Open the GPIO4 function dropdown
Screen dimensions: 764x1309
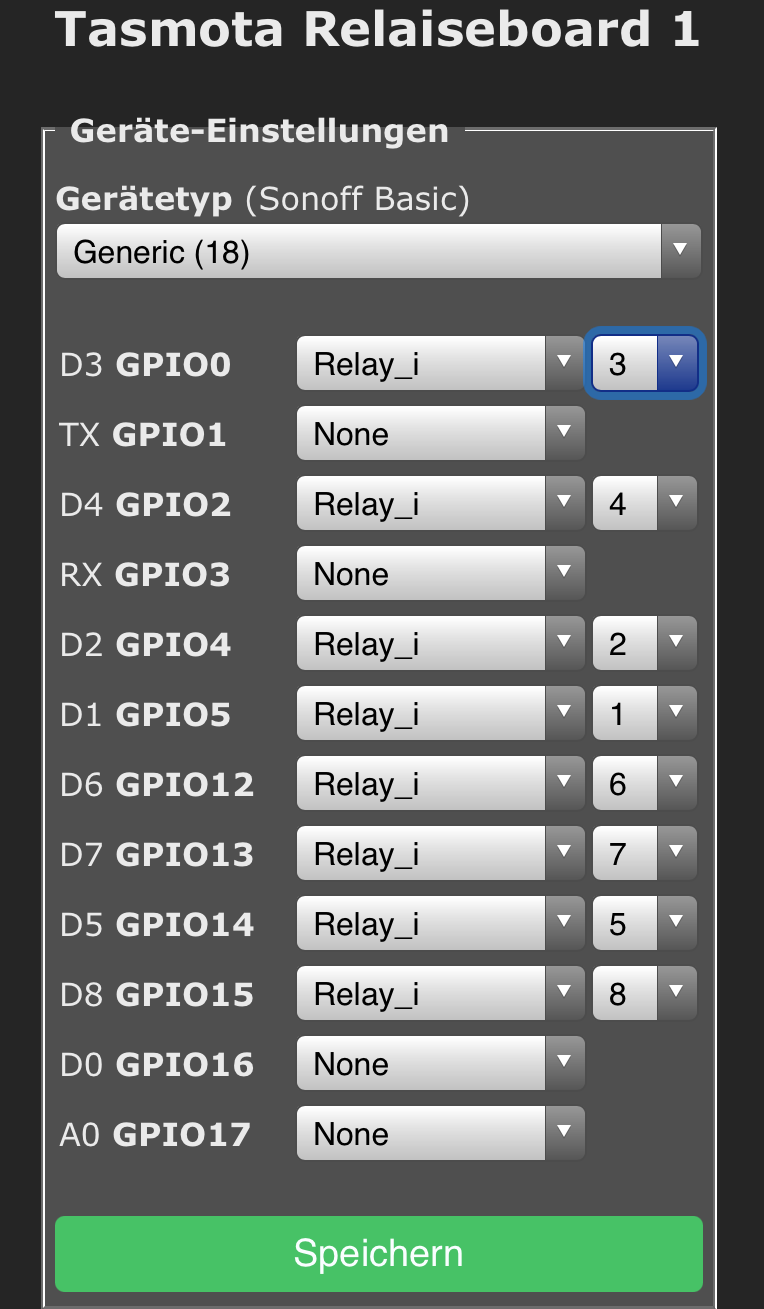coord(439,644)
